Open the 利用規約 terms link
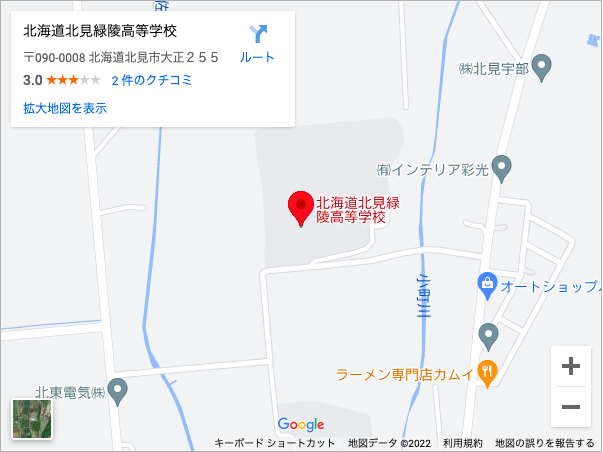Screen dimensions: 603x452 point(463,443)
